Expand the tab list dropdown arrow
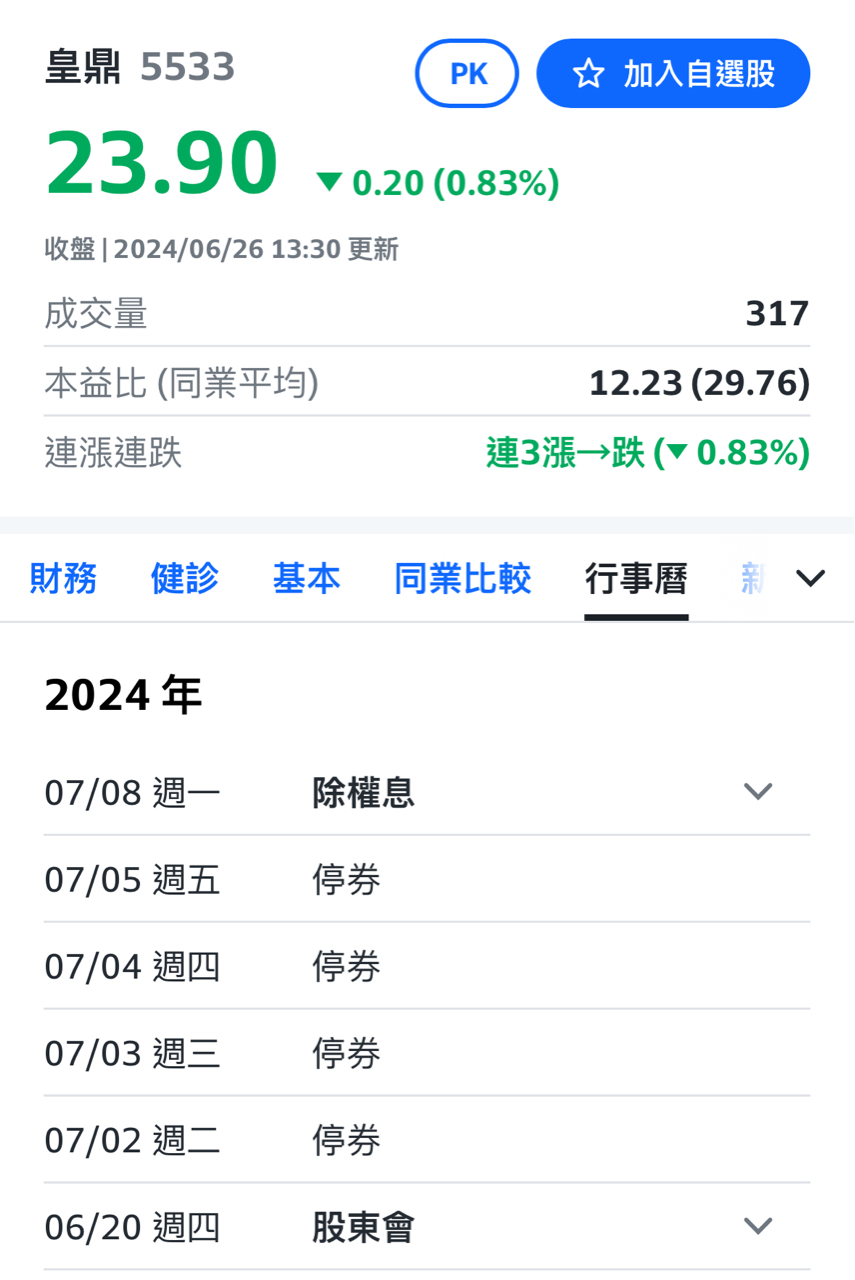This screenshot has height=1280, width=855. pos(810,578)
